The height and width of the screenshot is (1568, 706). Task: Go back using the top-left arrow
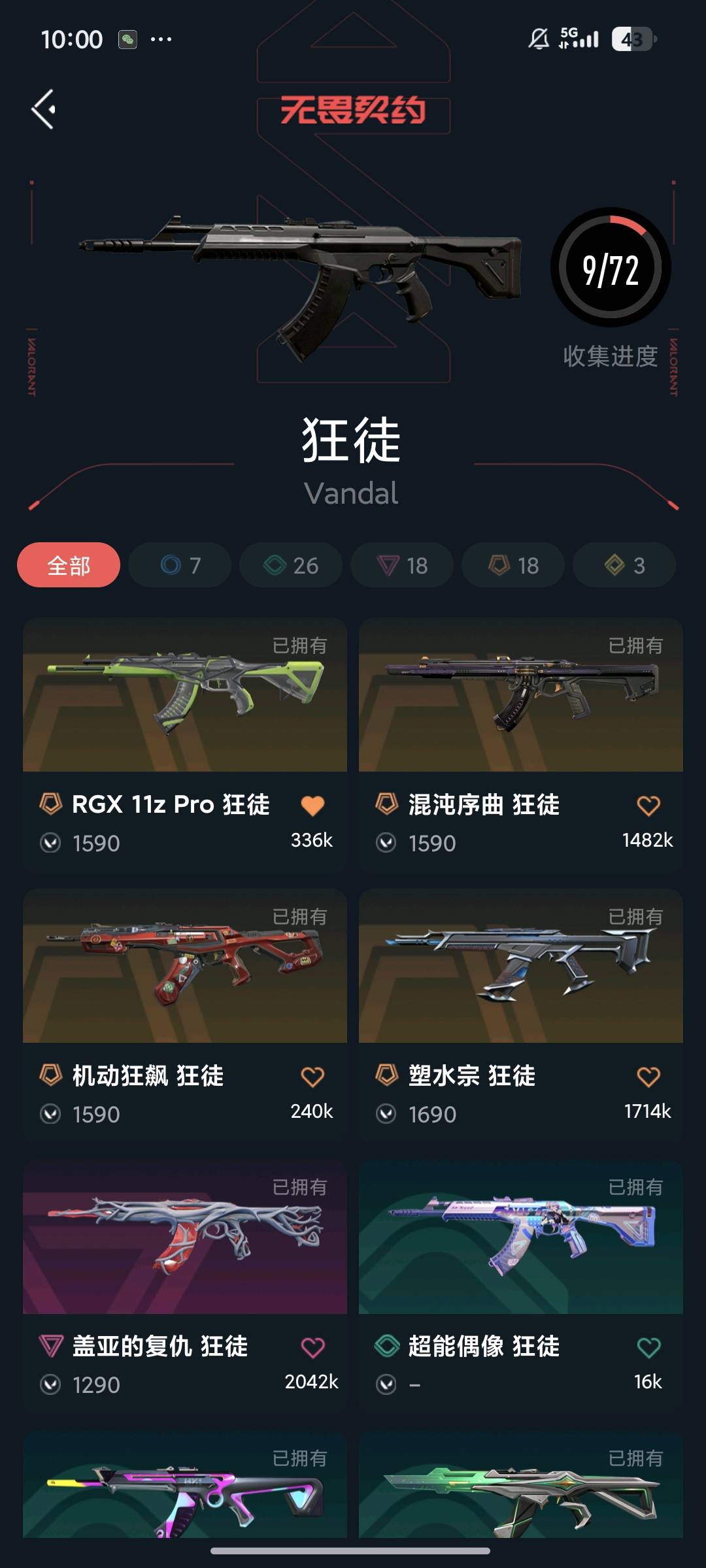coord(44,109)
